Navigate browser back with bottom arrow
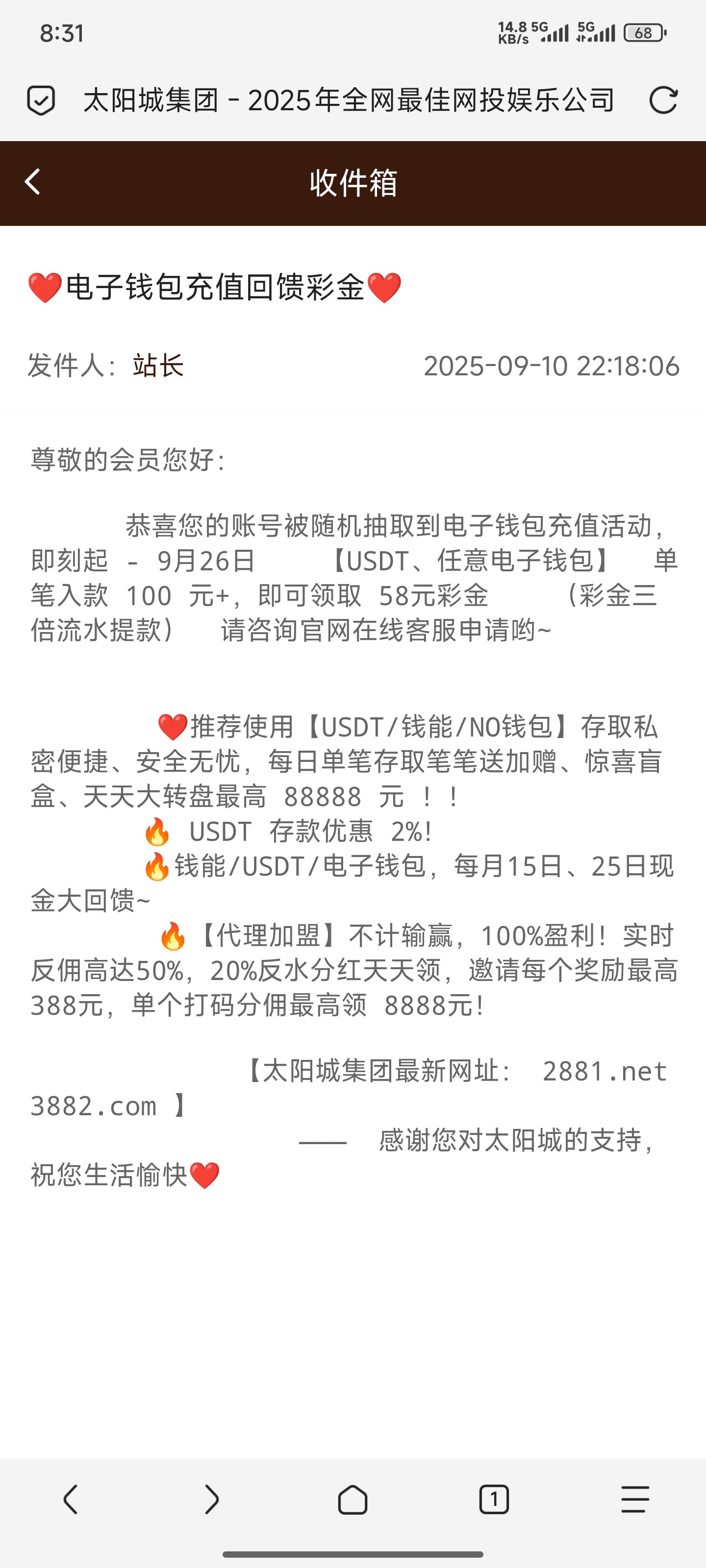This screenshot has width=706, height=1568. pos(71,1498)
